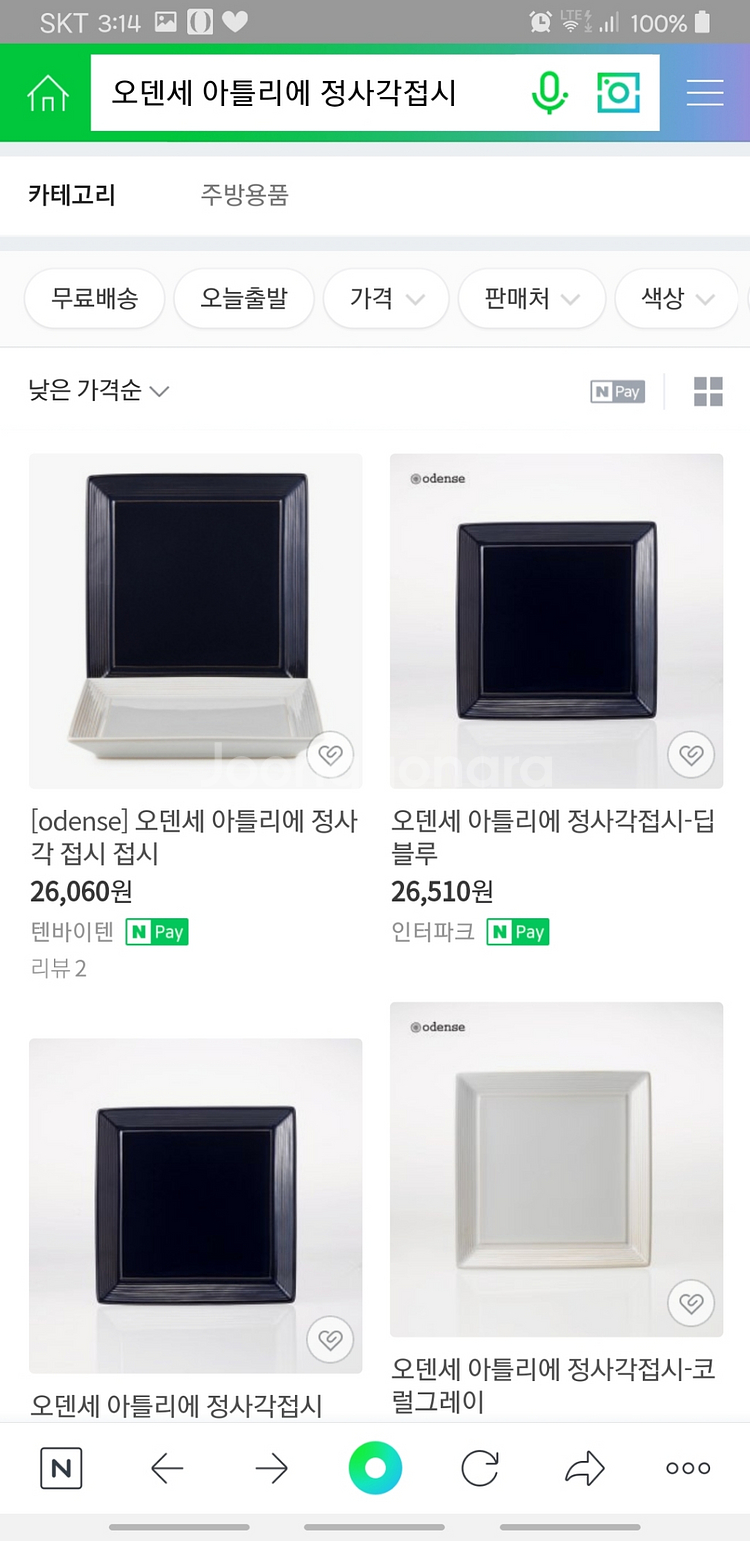Expand the 가격 price filter dropdown
Screen dimensions: 750x1541
pyautogui.click(x=386, y=298)
